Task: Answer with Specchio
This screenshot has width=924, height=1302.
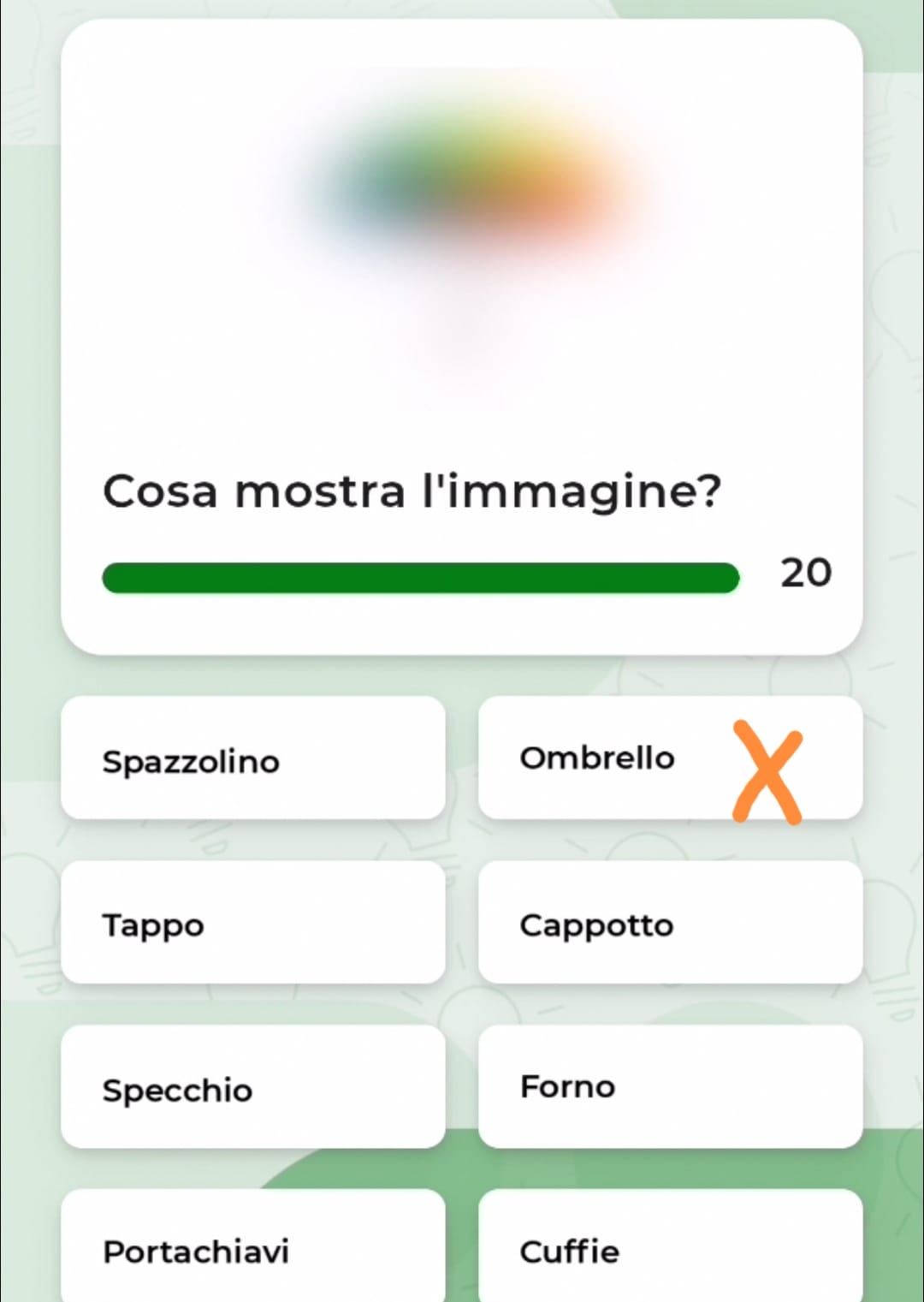Action: [253, 1087]
